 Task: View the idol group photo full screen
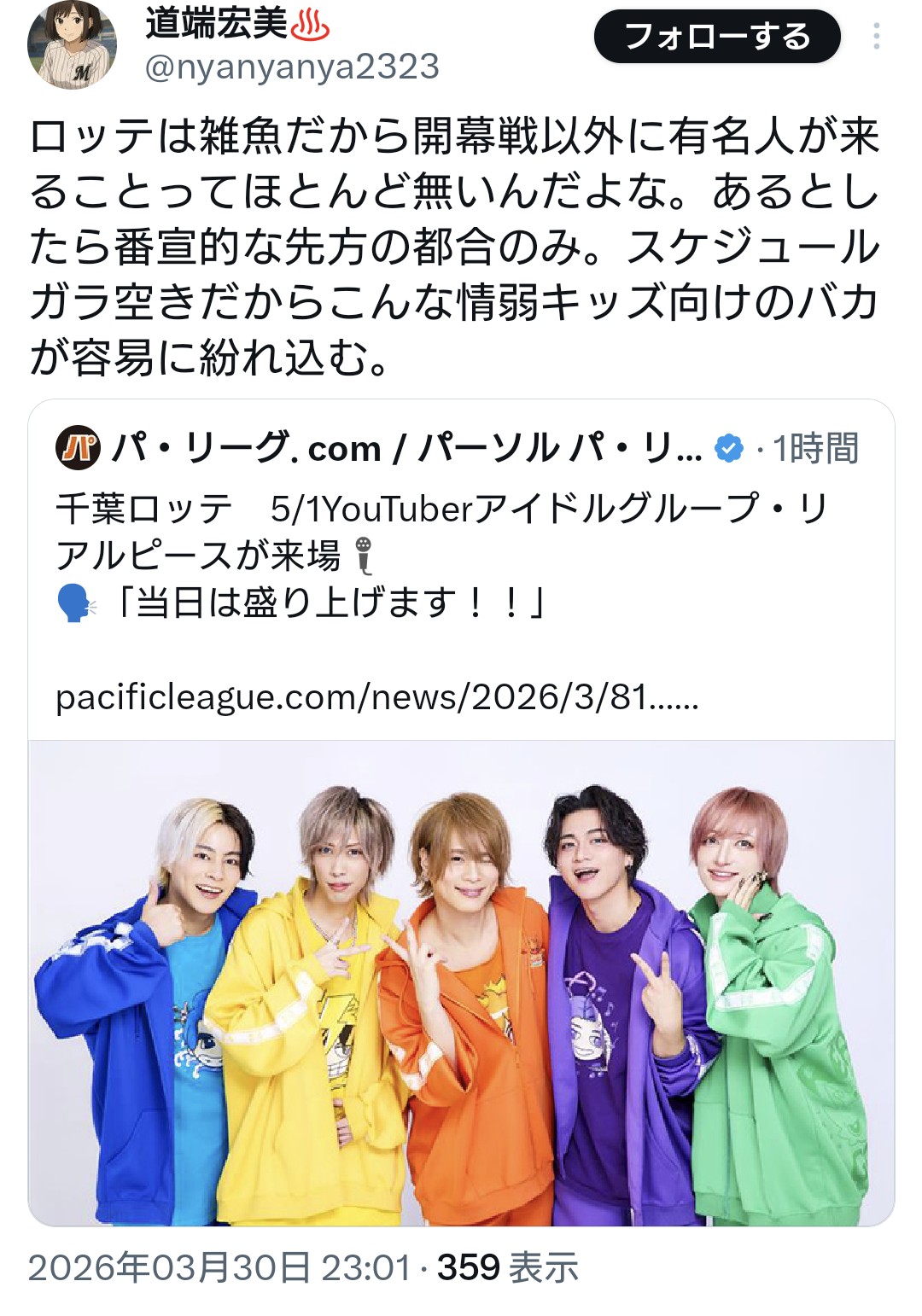tap(461, 981)
